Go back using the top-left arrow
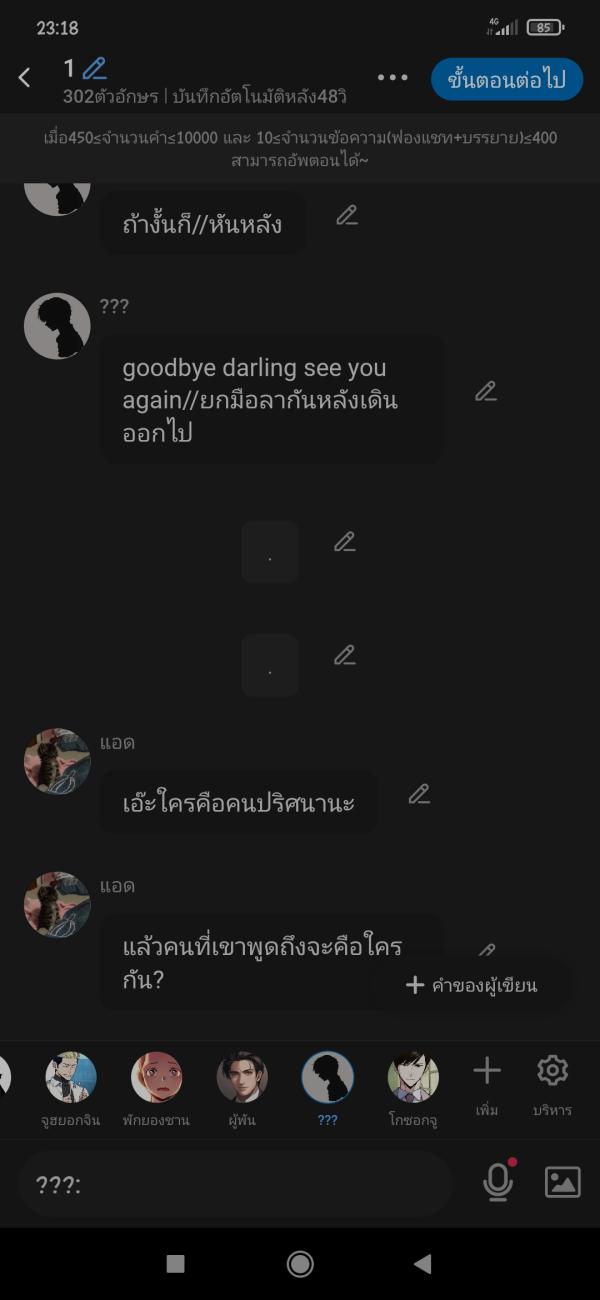Viewport: 600px width, 1300px height. pyautogui.click(x=25, y=78)
